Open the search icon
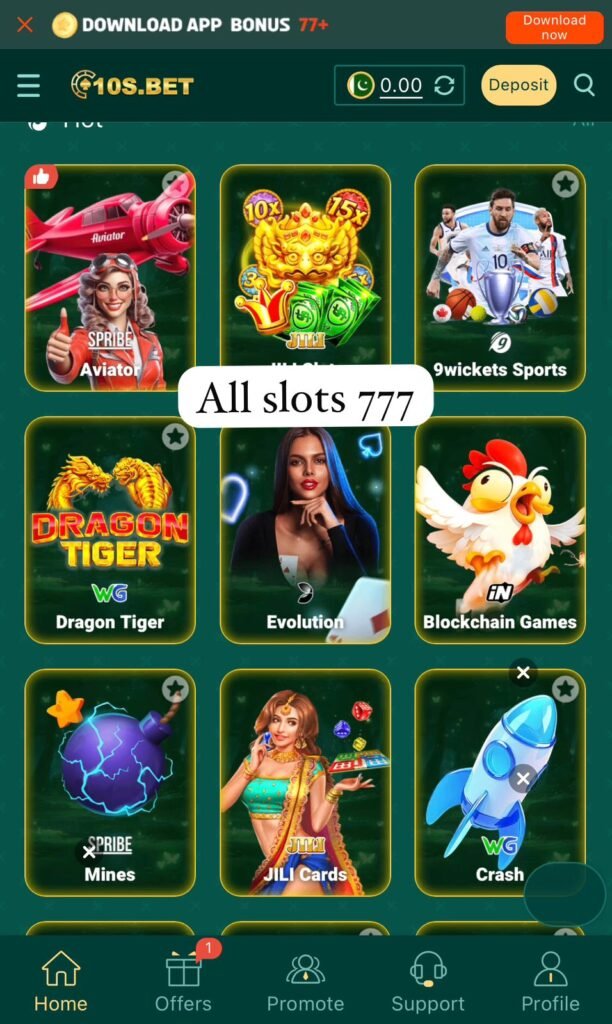612x1024 pixels. [x=585, y=85]
